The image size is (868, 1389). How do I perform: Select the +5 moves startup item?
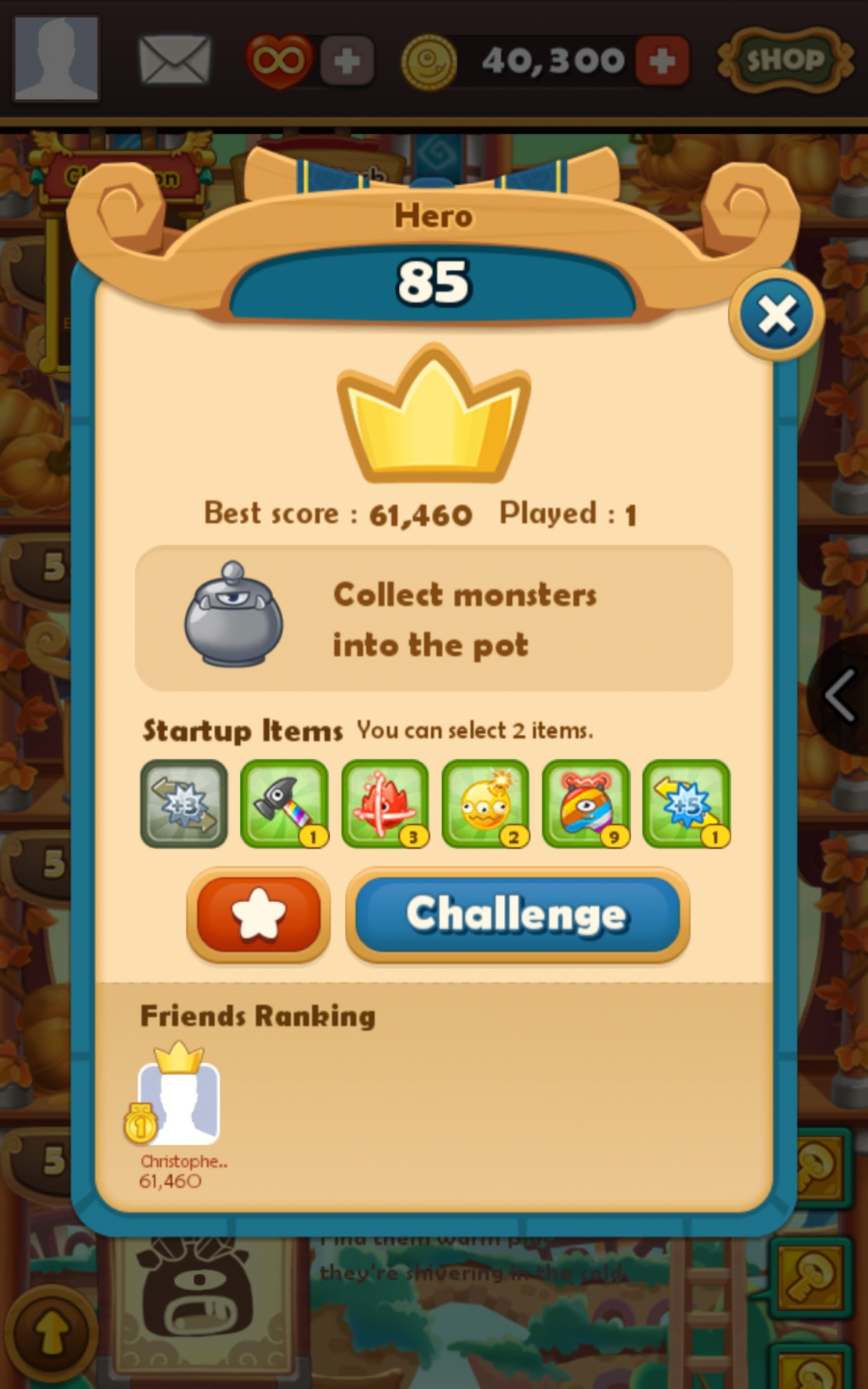click(x=686, y=803)
